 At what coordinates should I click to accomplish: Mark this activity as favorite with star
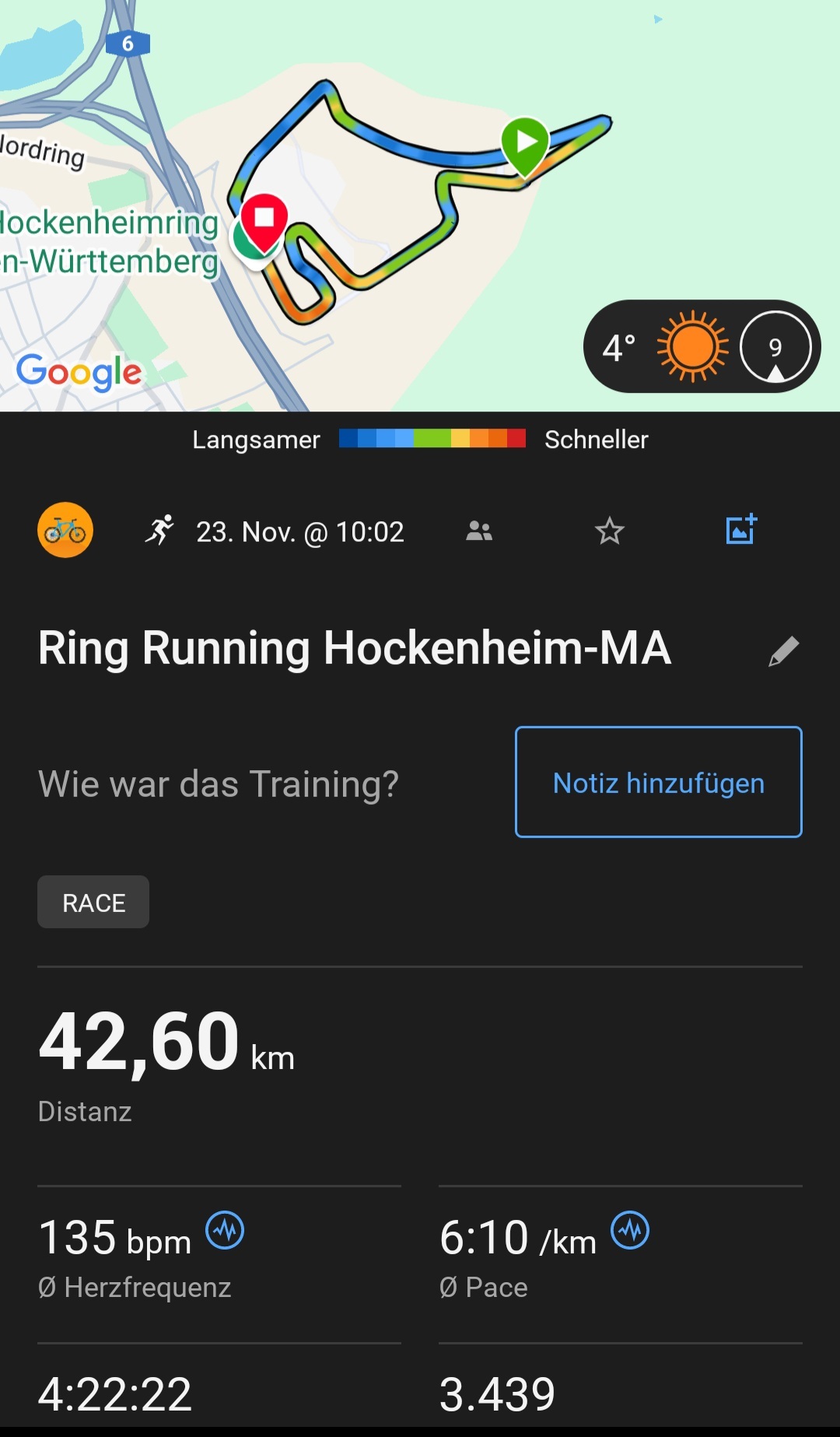[610, 531]
